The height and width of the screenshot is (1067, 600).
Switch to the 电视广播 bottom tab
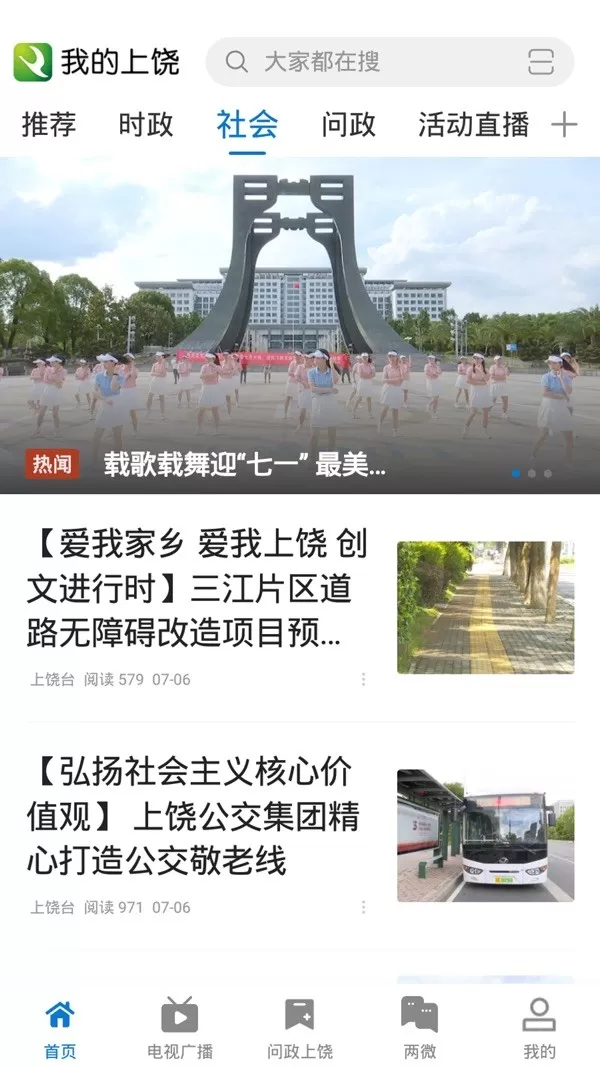tap(180, 1028)
